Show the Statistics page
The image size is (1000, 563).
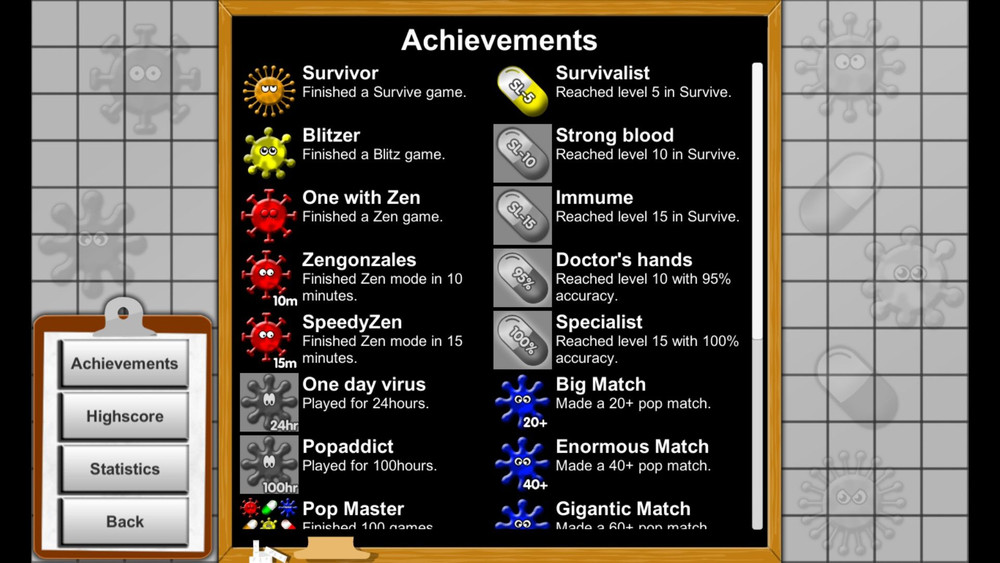click(124, 469)
